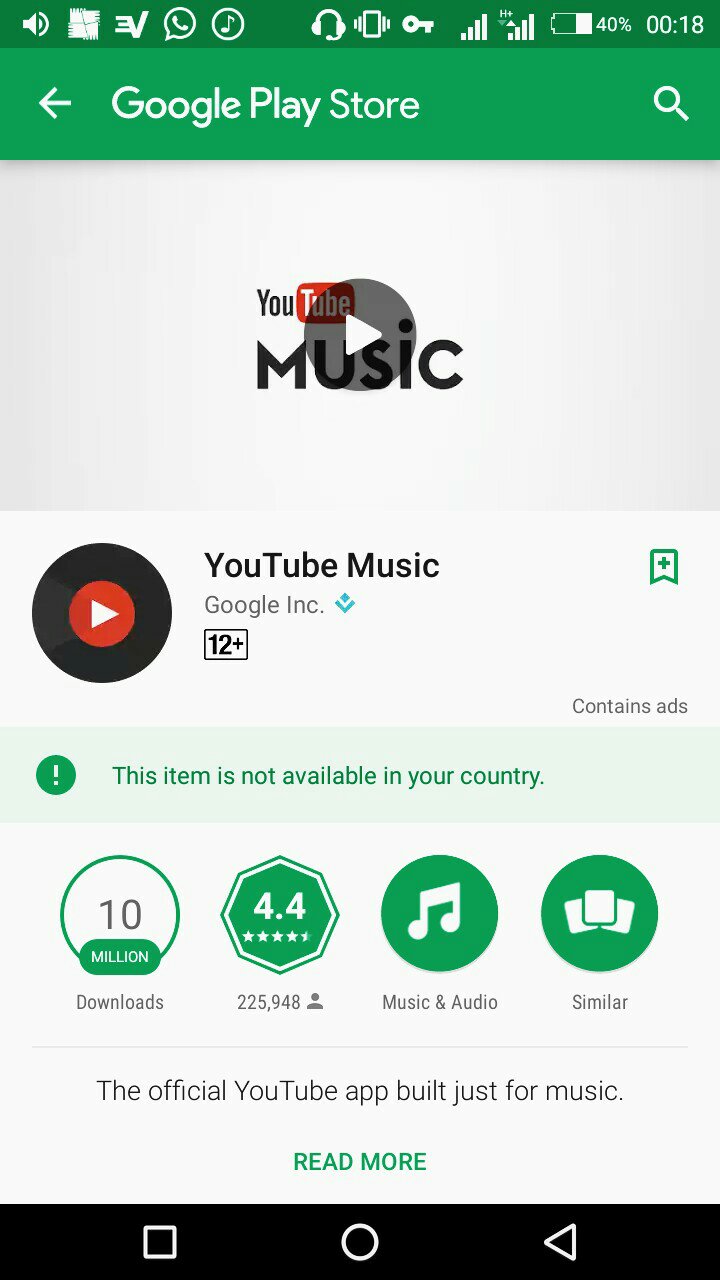Go back using the app bar arrow
This screenshot has width=720, height=1280.
[x=55, y=104]
